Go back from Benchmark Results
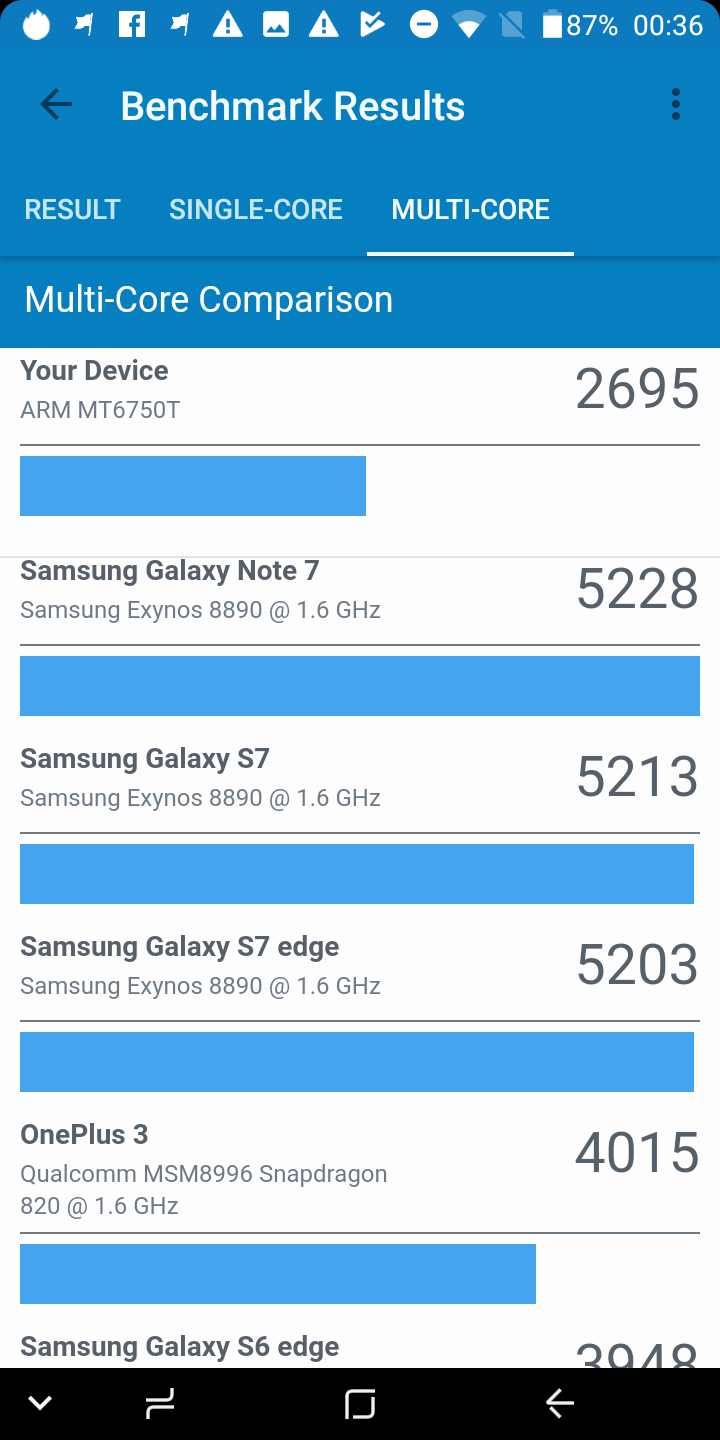720x1440 pixels. (56, 105)
